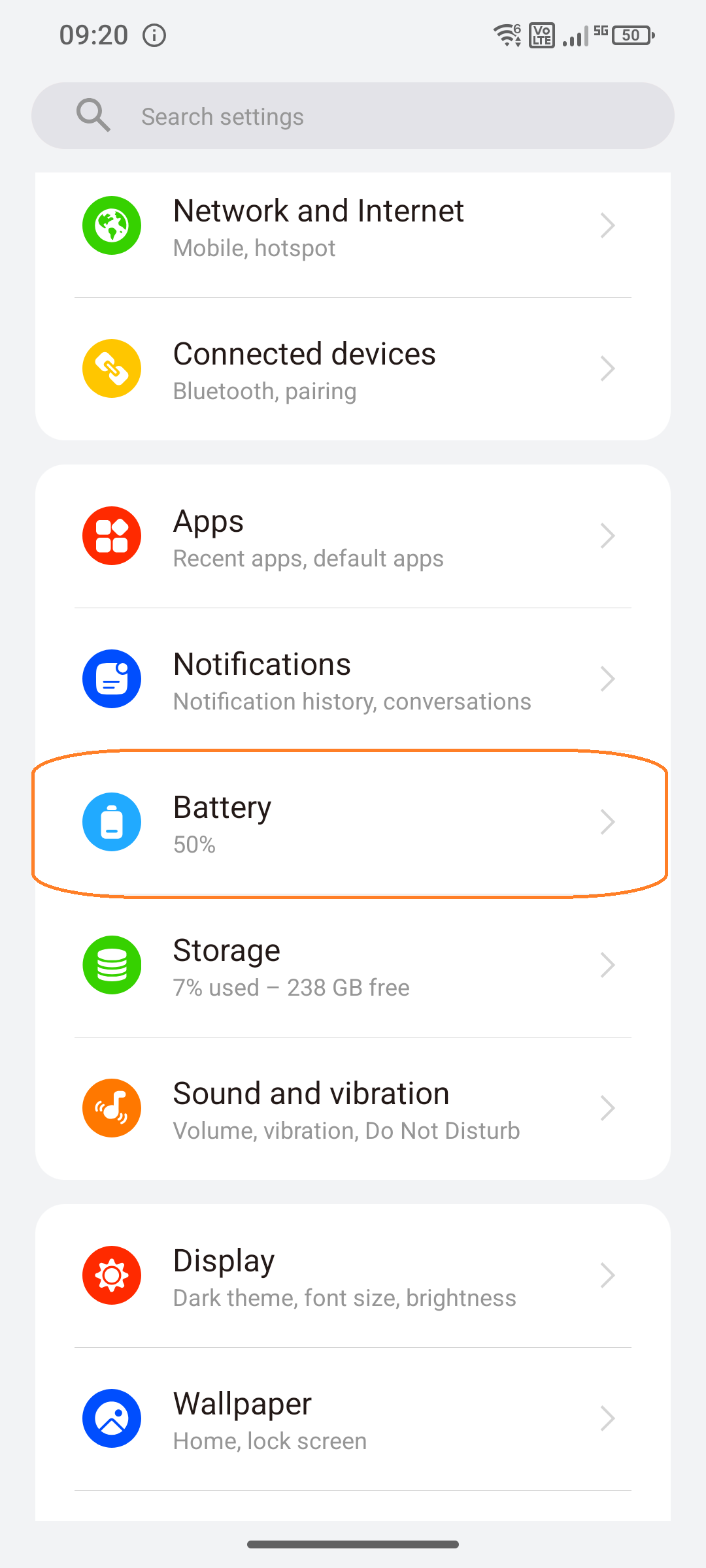Viewport: 706px width, 1568px height.
Task: Tap the Display sun icon
Action: pyautogui.click(x=111, y=1275)
